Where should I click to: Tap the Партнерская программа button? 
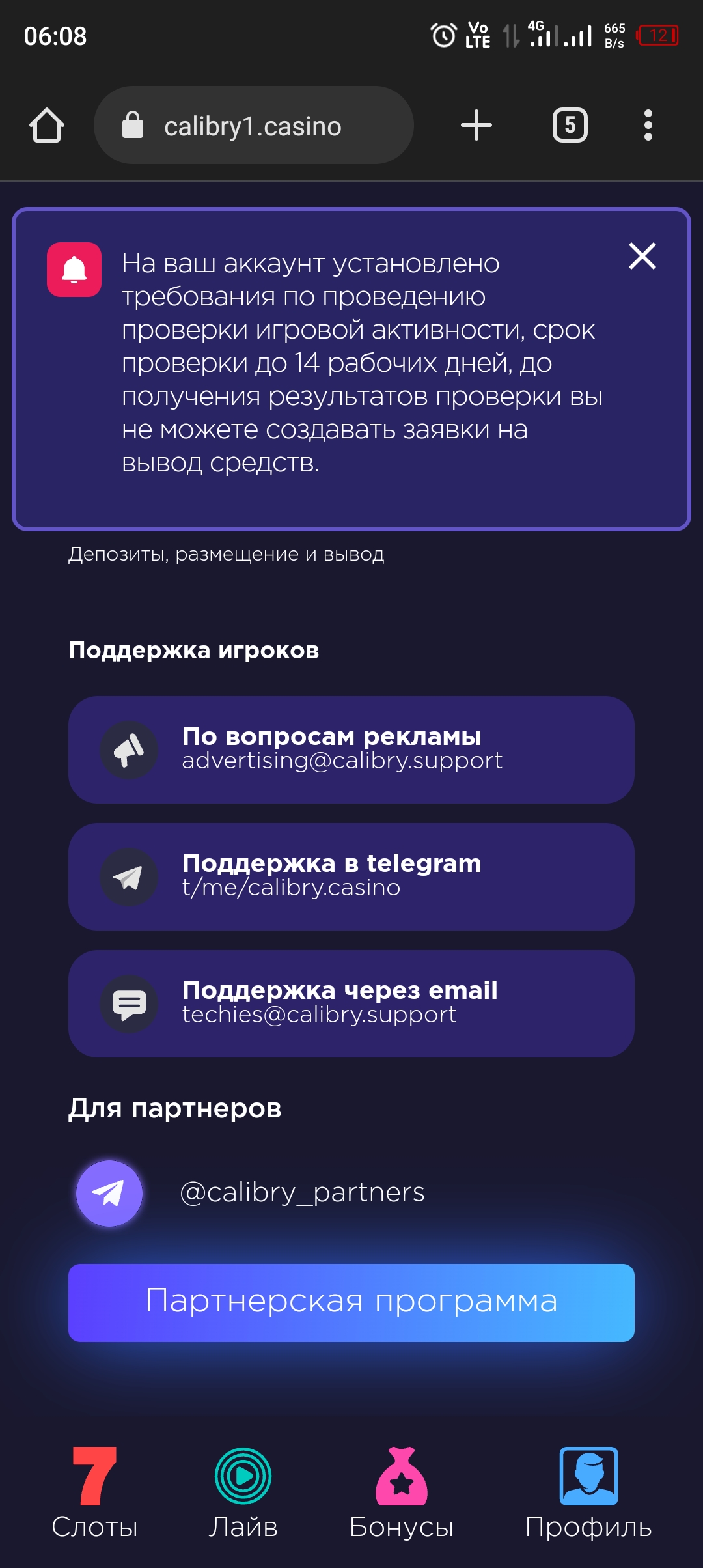coord(351,1302)
